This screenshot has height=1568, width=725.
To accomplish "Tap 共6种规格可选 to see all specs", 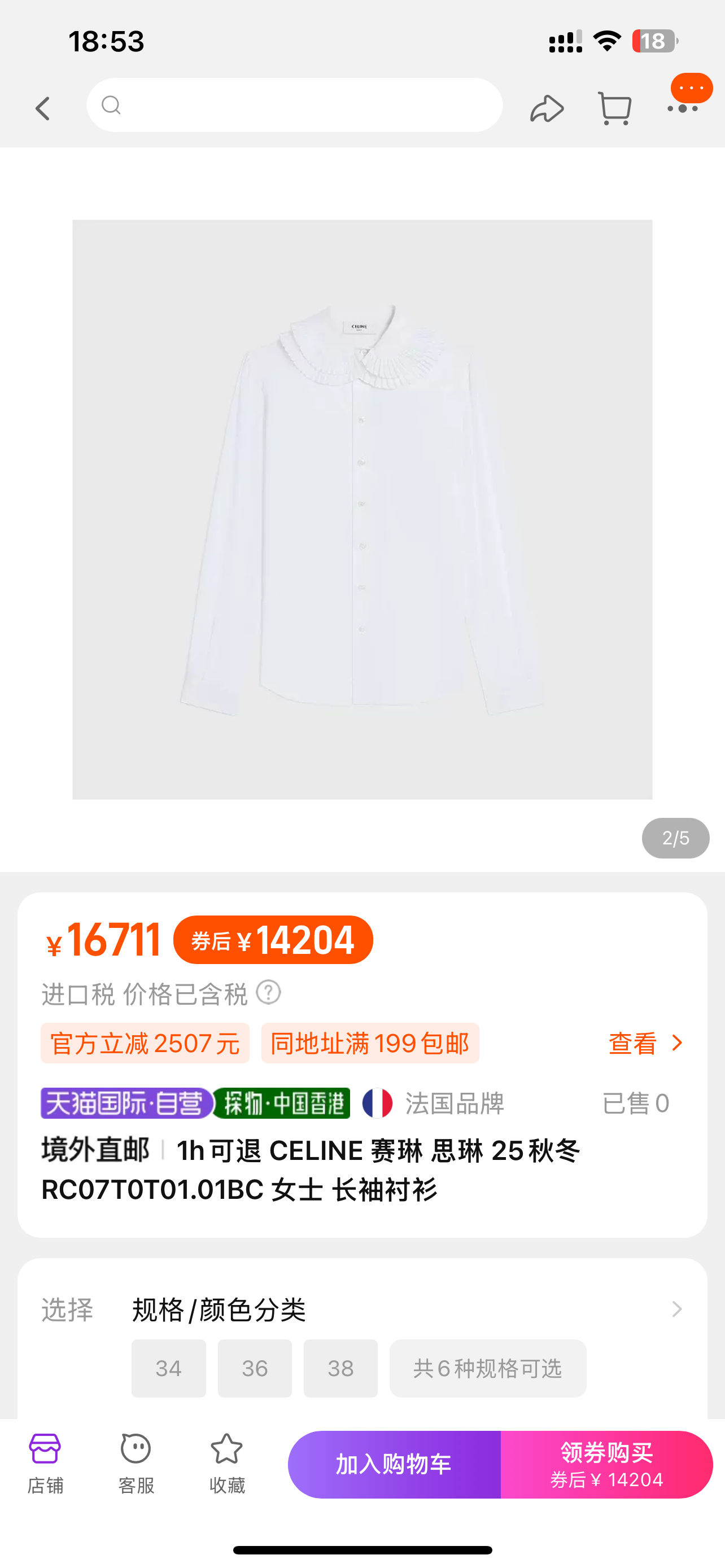I will pyautogui.click(x=488, y=1368).
